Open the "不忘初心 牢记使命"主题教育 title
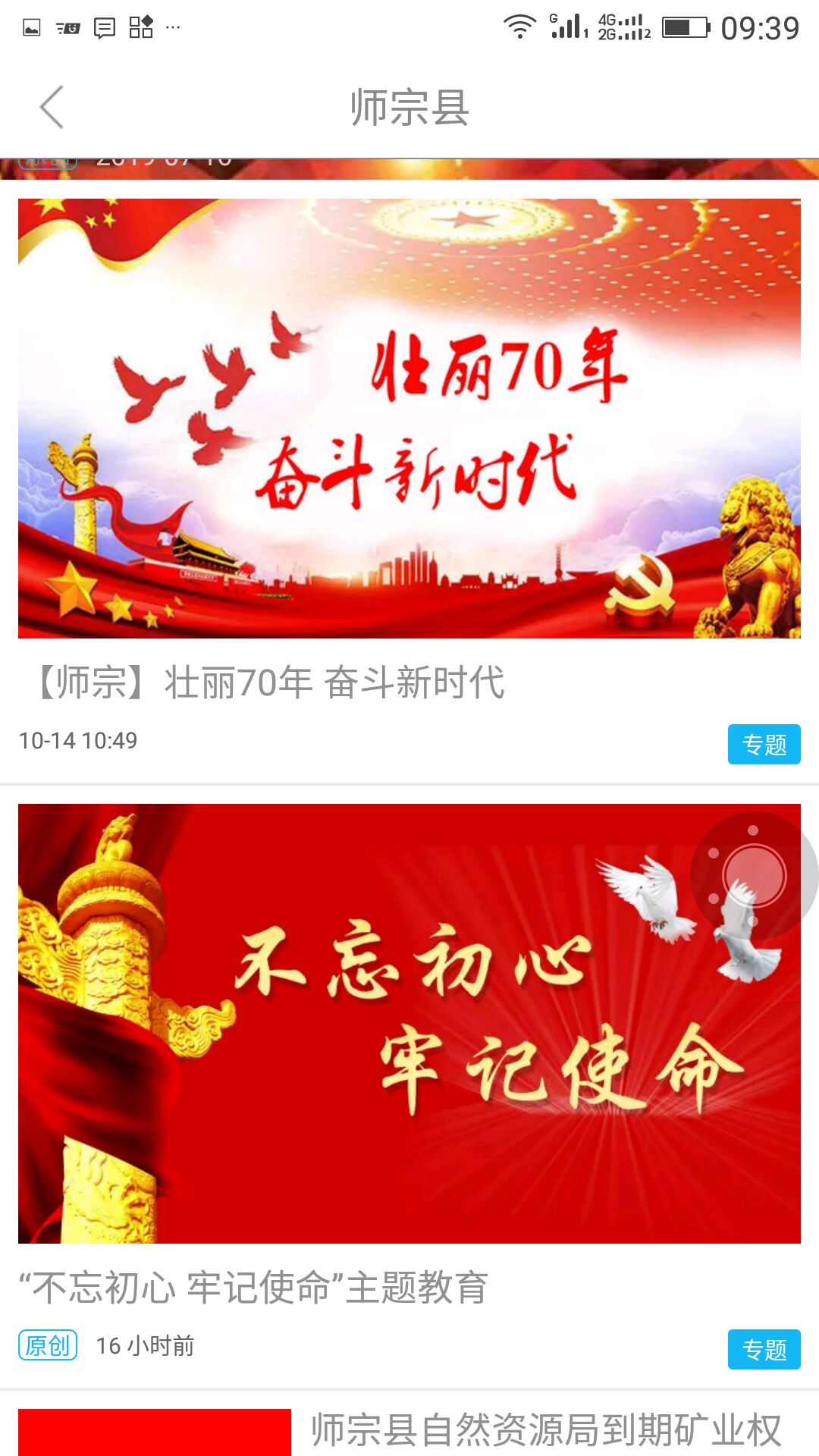This screenshot has height=1456, width=819. coord(253,1288)
